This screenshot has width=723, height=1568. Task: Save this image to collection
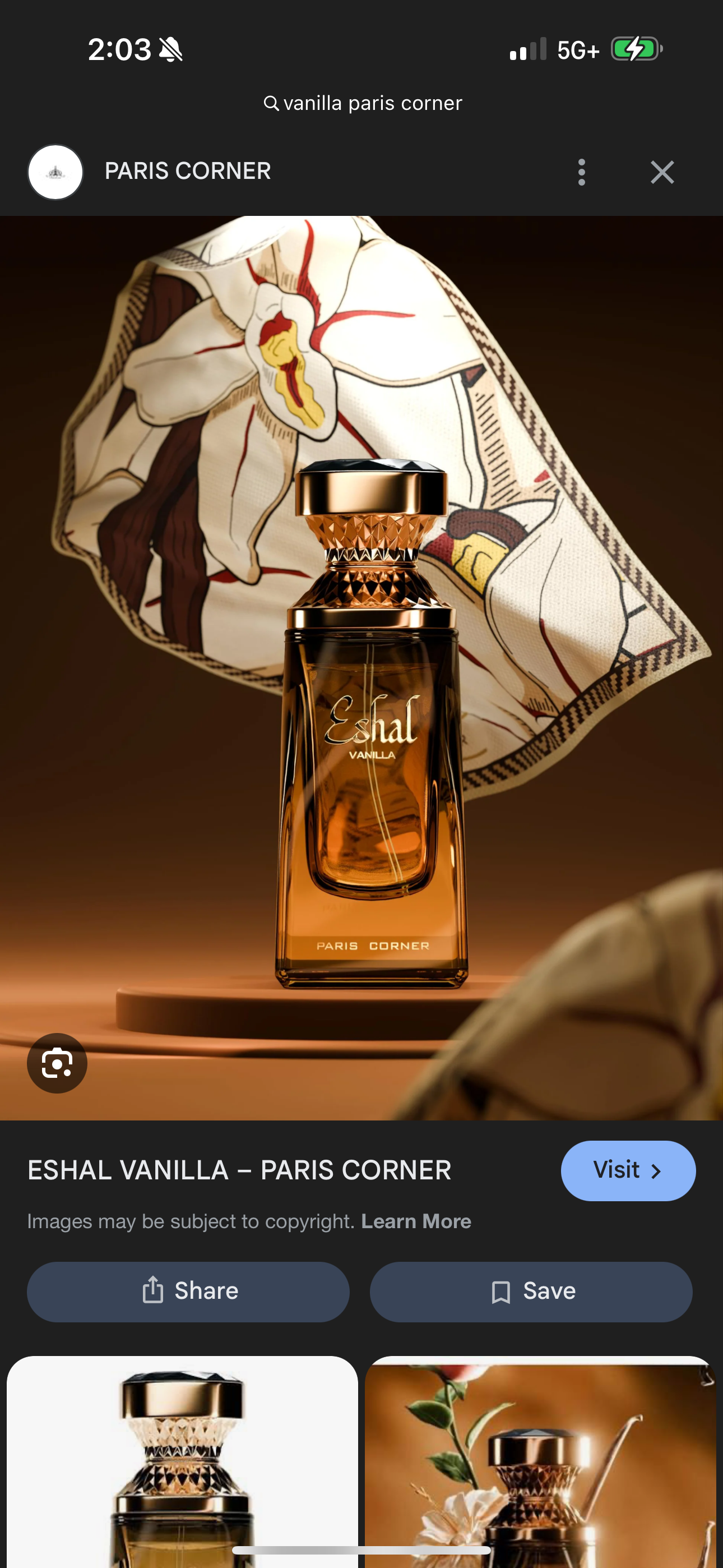click(x=531, y=1291)
